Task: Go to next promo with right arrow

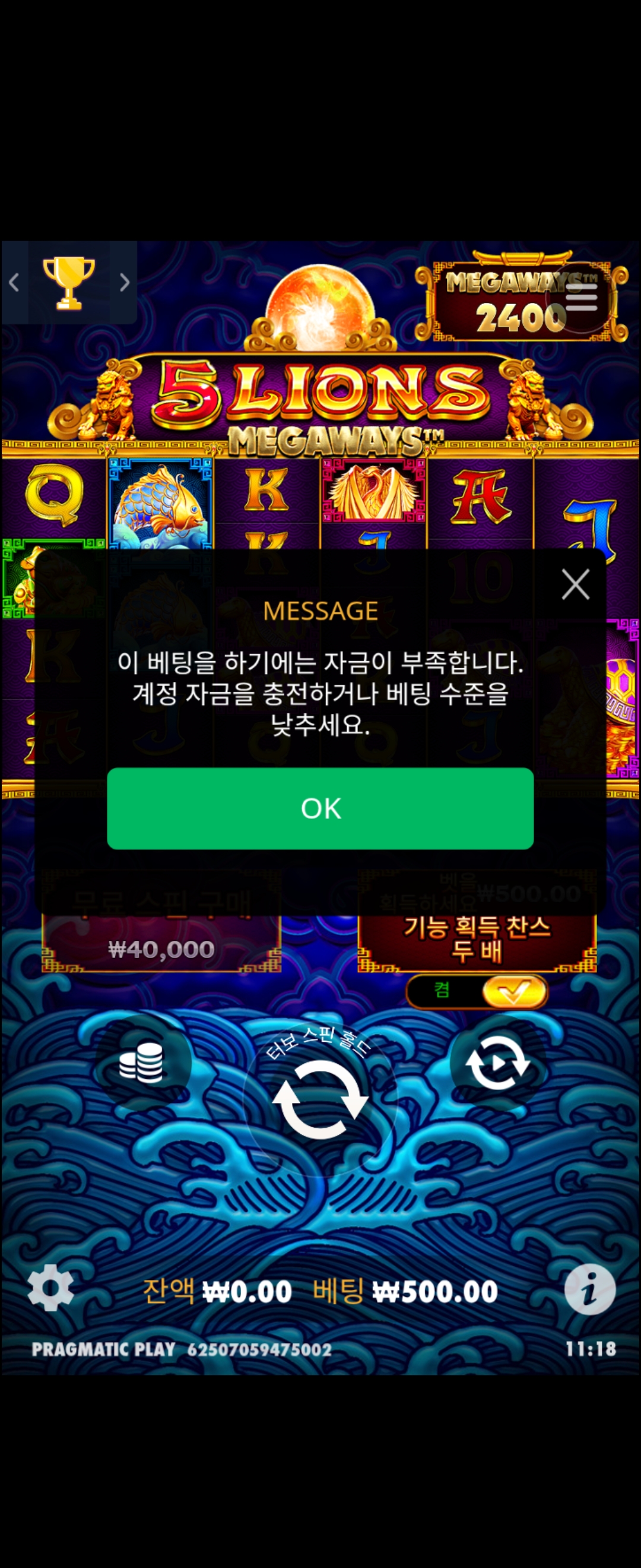Action: (x=125, y=283)
